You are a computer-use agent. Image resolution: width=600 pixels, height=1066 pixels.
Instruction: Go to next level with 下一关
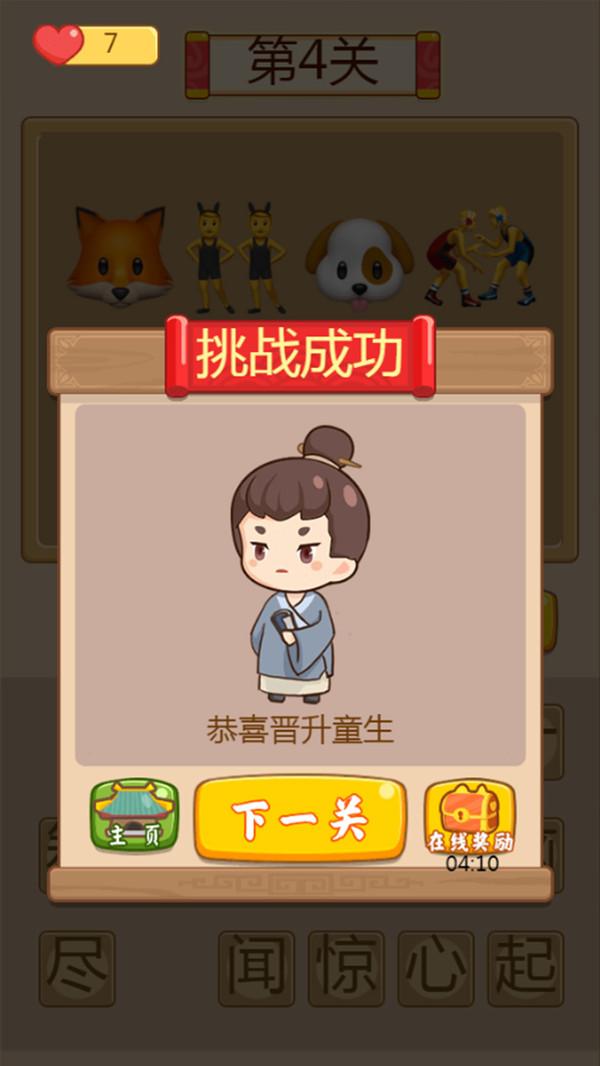(x=300, y=818)
